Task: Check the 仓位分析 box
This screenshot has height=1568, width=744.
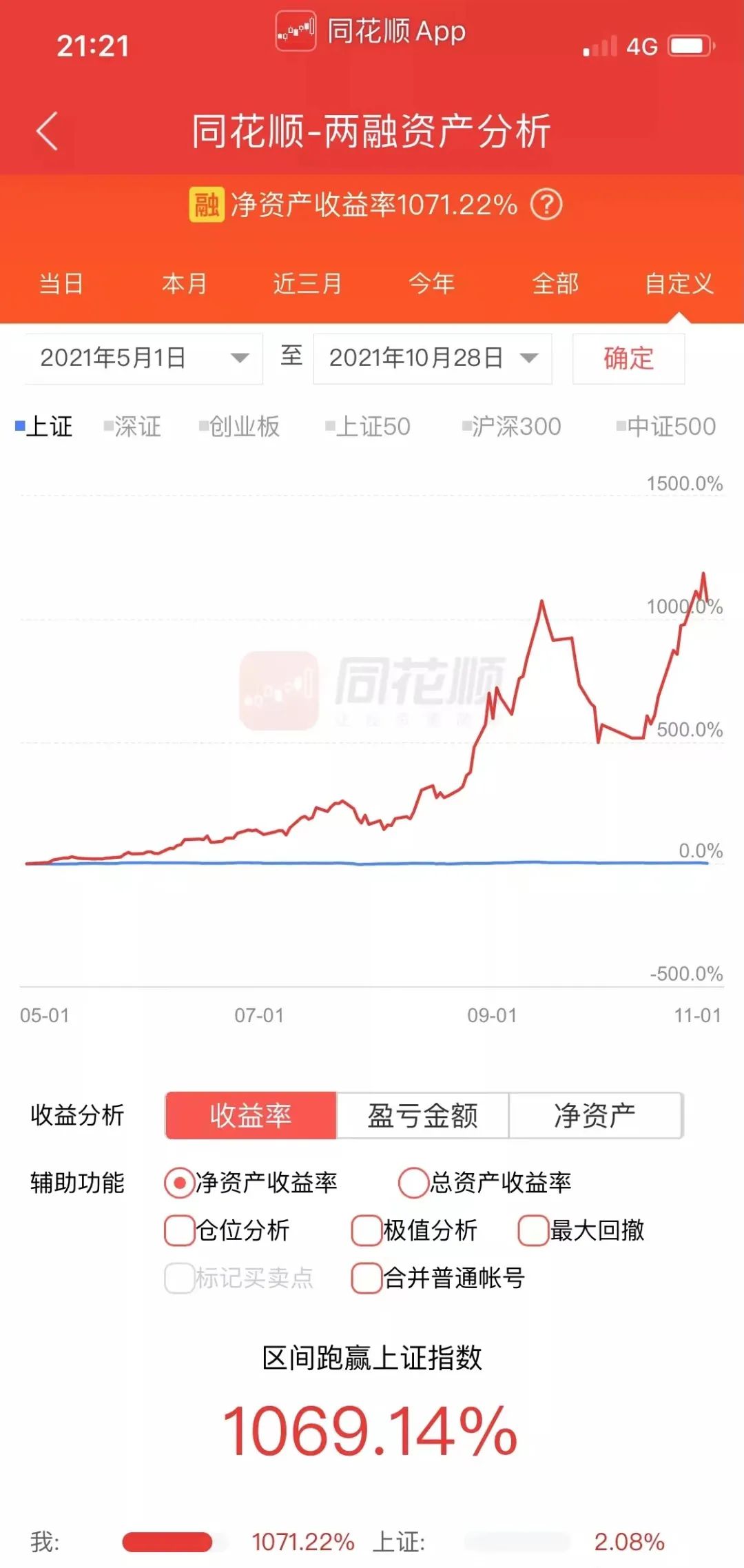Action: coord(180,1230)
